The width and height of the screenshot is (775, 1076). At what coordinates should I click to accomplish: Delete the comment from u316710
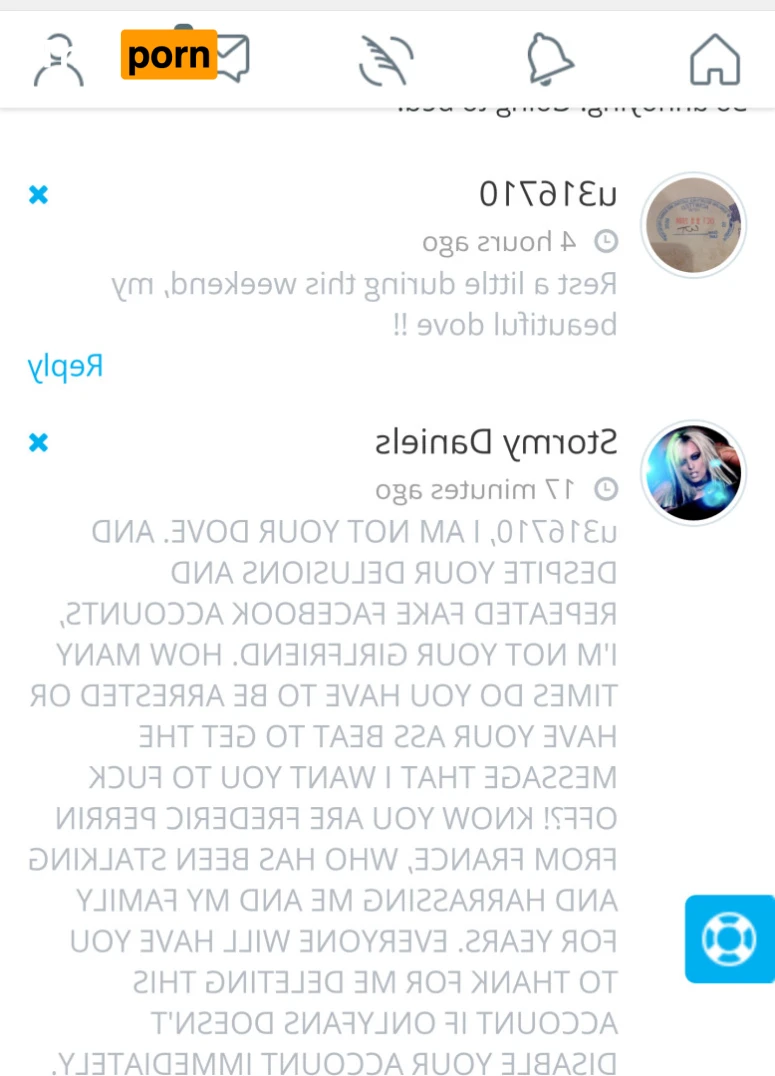coord(38,194)
